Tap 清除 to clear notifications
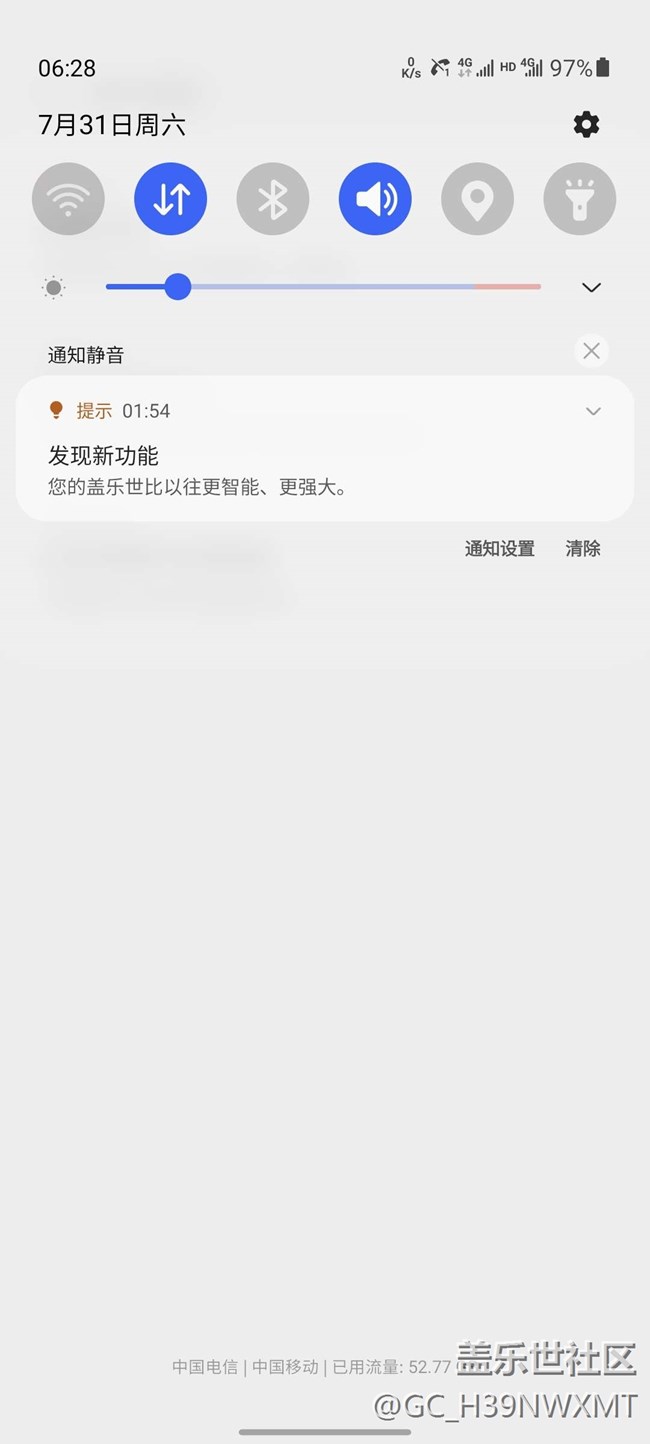This screenshot has height=1444, width=650. 583,549
